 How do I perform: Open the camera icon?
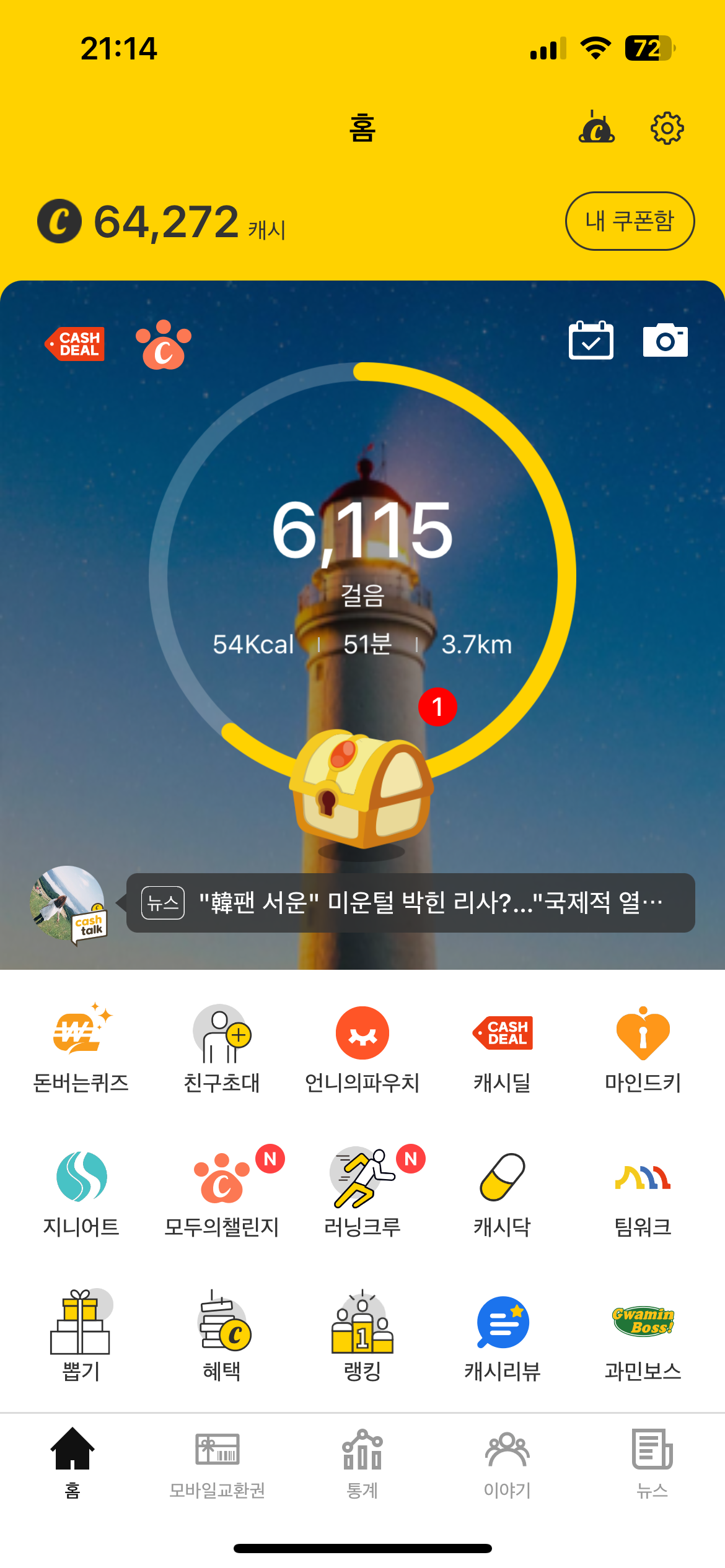pyautogui.click(x=665, y=341)
